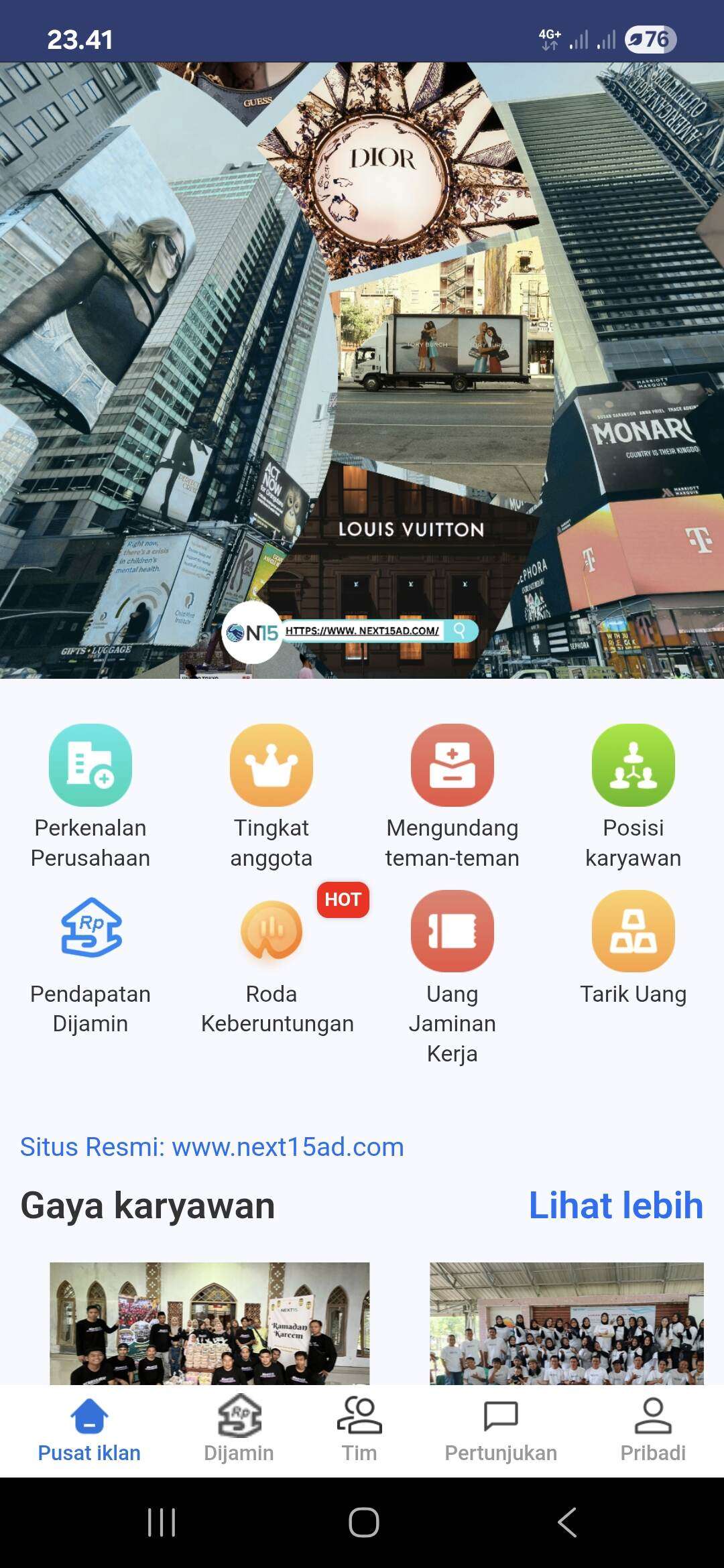Tap Mengundang teman-teman
Screen dimensions: 724x1568
point(452,797)
